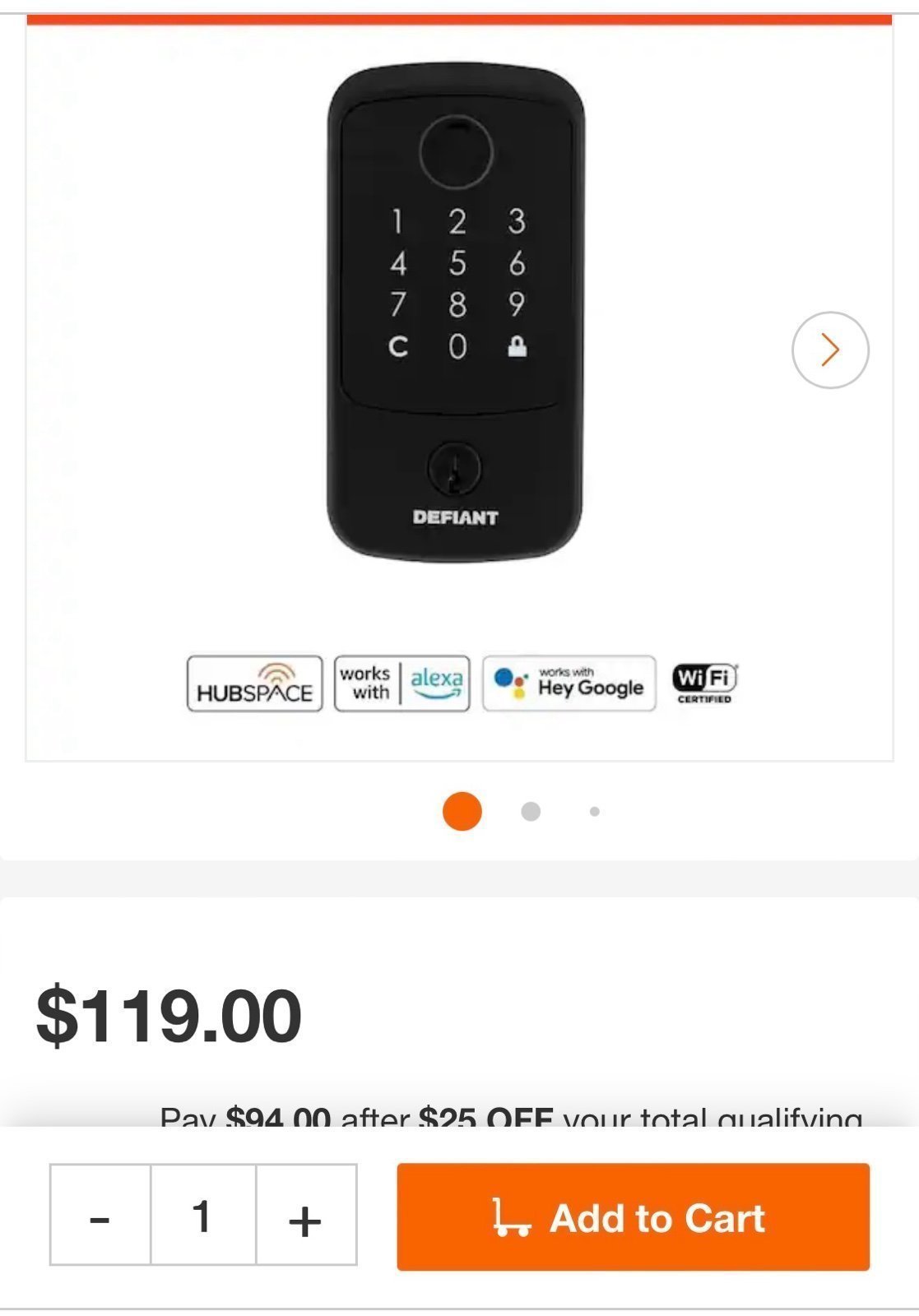The width and height of the screenshot is (919, 1316).
Task: Edit the quantity field showing 1
Action: click(x=202, y=1216)
